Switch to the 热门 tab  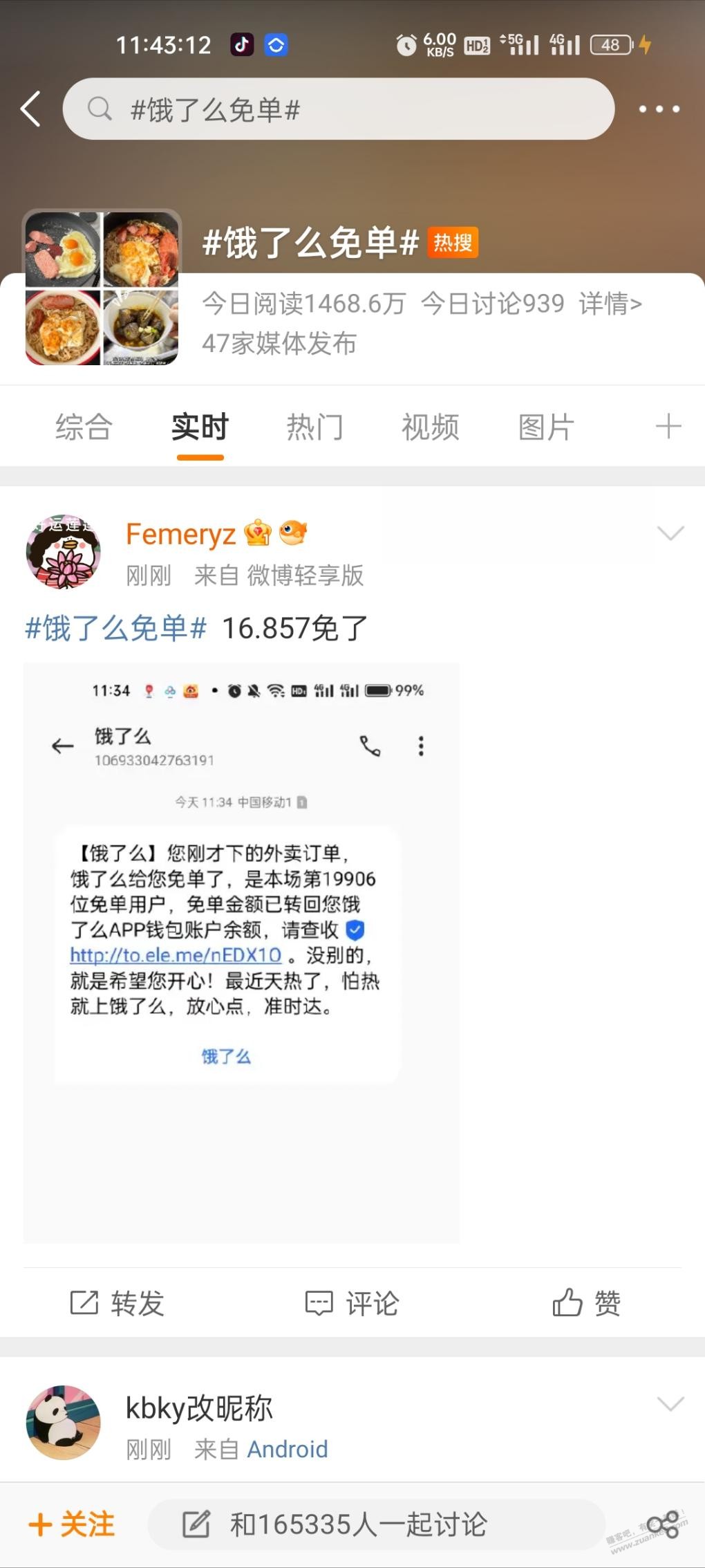click(315, 427)
